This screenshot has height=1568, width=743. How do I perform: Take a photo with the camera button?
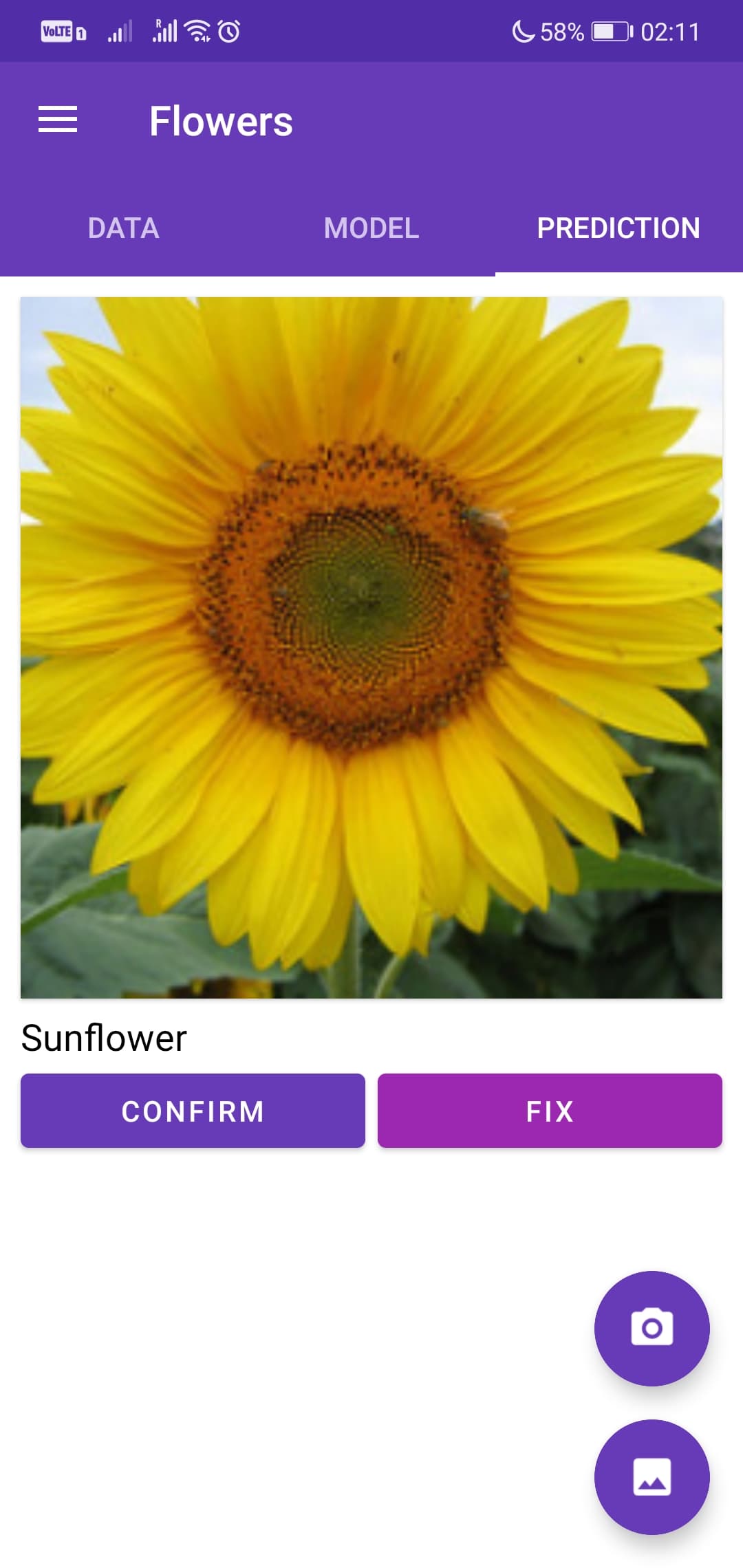pyautogui.click(x=652, y=1328)
